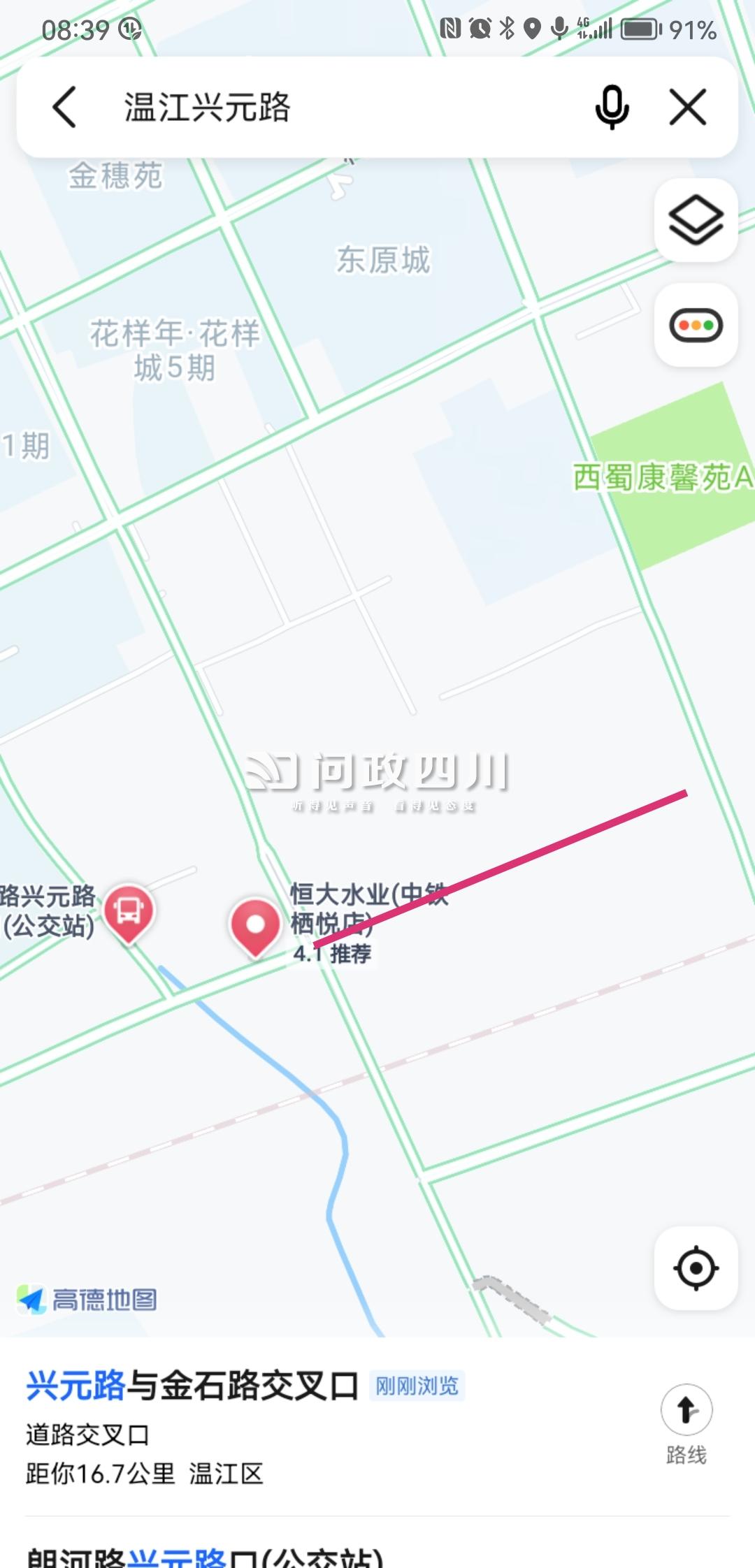The height and width of the screenshot is (1568, 755).
Task: Clear the search with the X button
Action: [688, 108]
